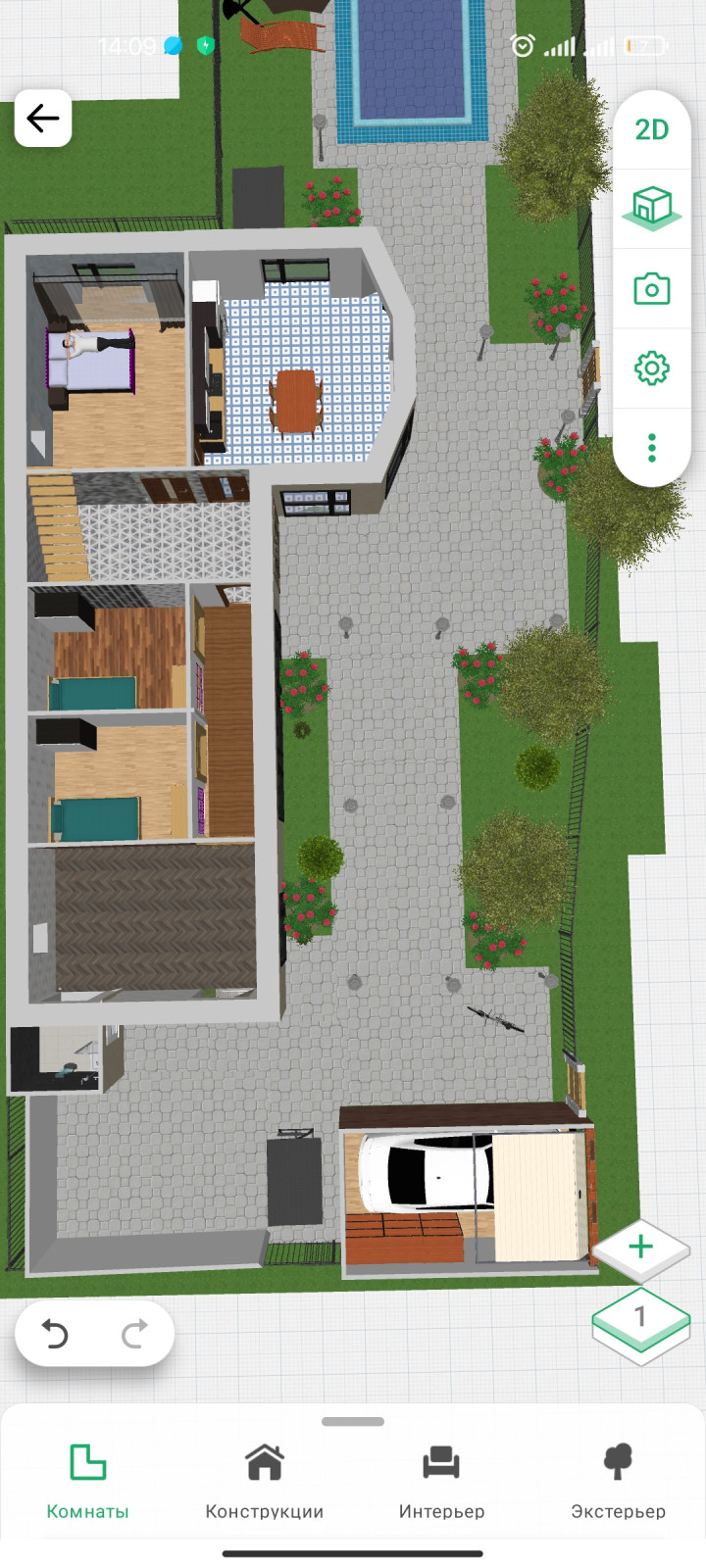The height and width of the screenshot is (1568, 706).
Task: Open the Конструкции tab
Action: (265, 1482)
